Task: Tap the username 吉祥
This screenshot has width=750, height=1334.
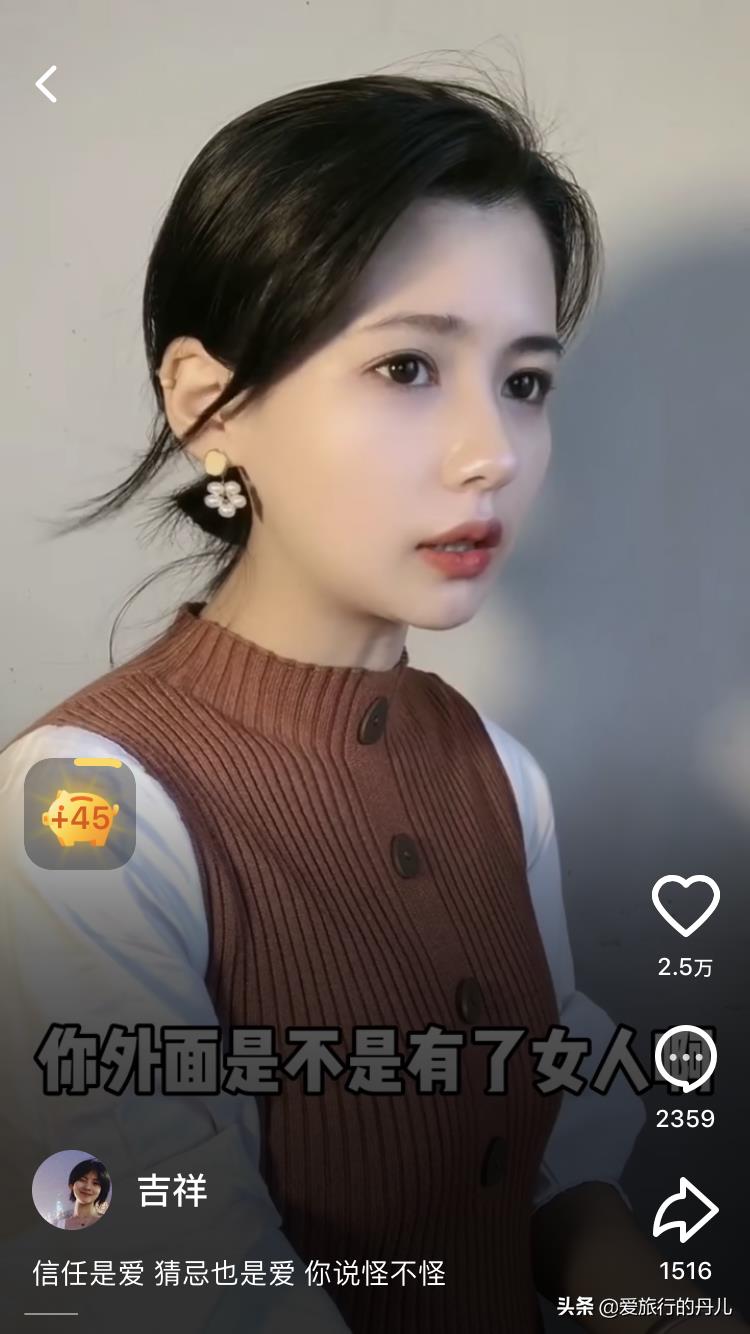Action: coord(172,1191)
